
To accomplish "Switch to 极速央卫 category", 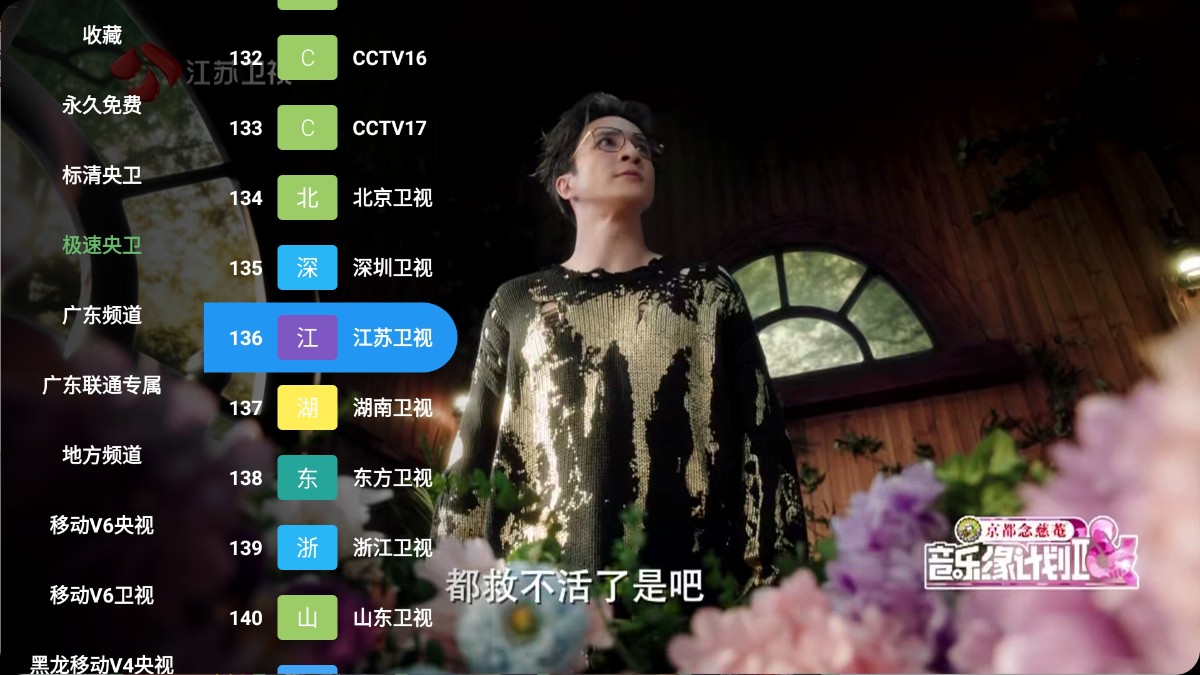I will click(x=102, y=245).
